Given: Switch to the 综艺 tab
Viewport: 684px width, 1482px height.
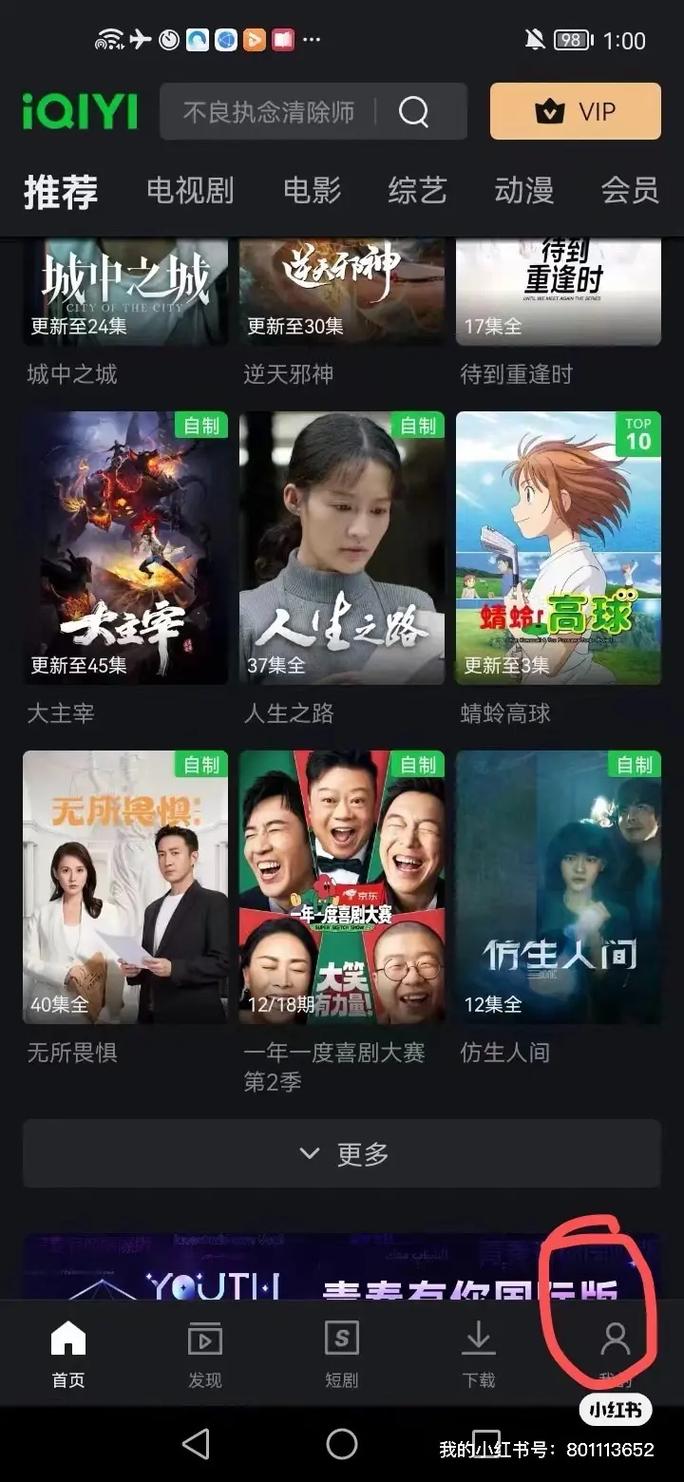Looking at the screenshot, I should 417,190.
